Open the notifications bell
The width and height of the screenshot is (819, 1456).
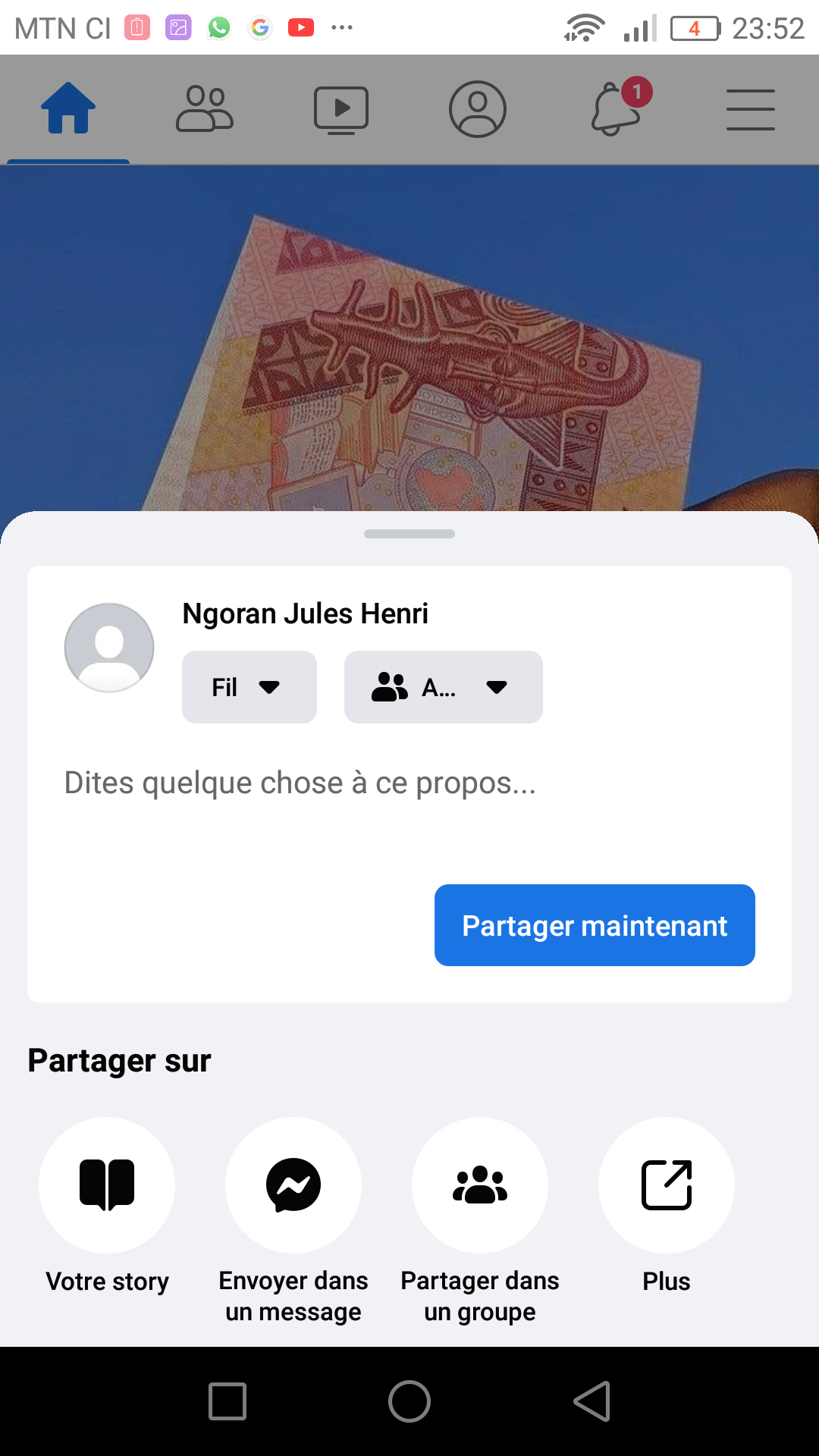coord(616,109)
